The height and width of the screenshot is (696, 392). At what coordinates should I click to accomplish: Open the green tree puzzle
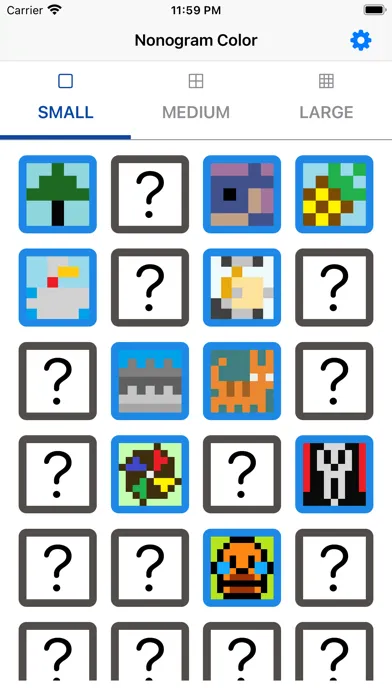click(58, 194)
